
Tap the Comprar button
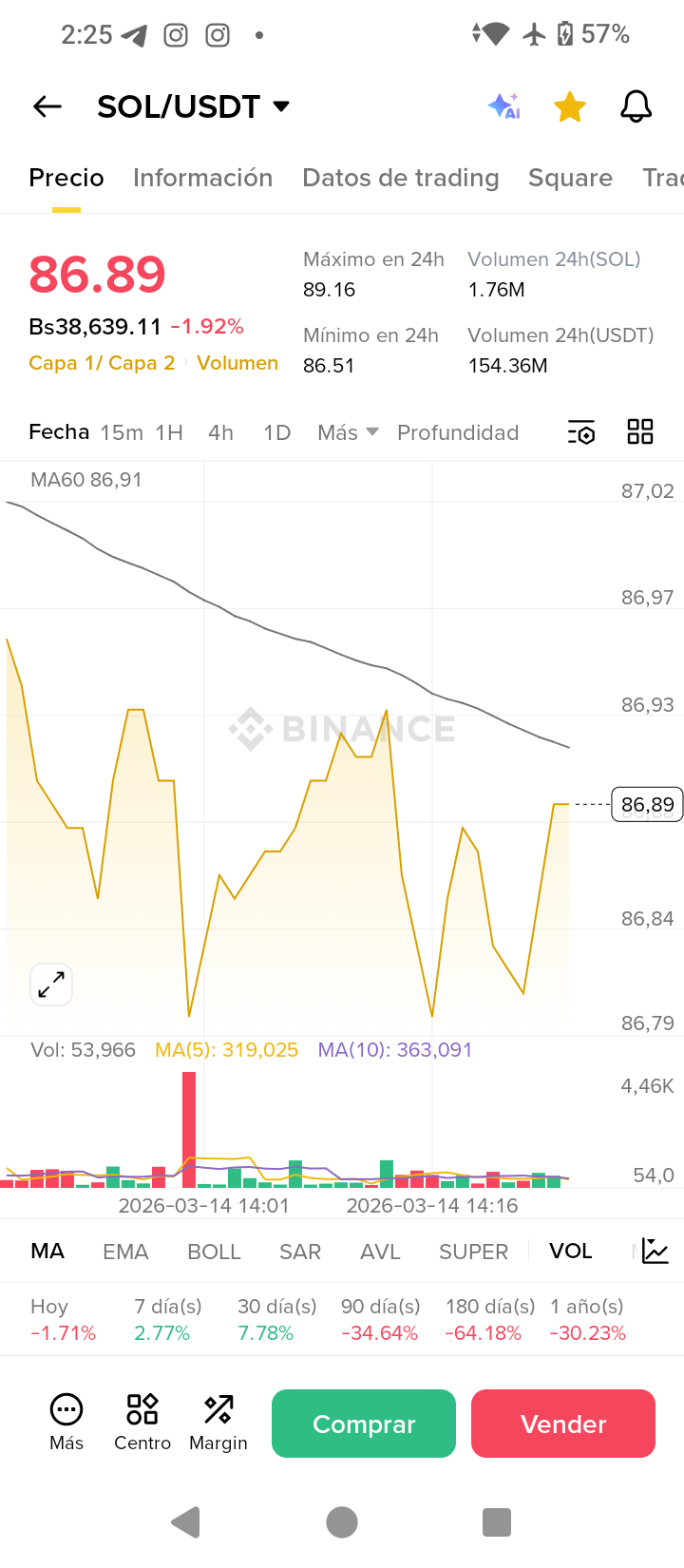tap(364, 1424)
